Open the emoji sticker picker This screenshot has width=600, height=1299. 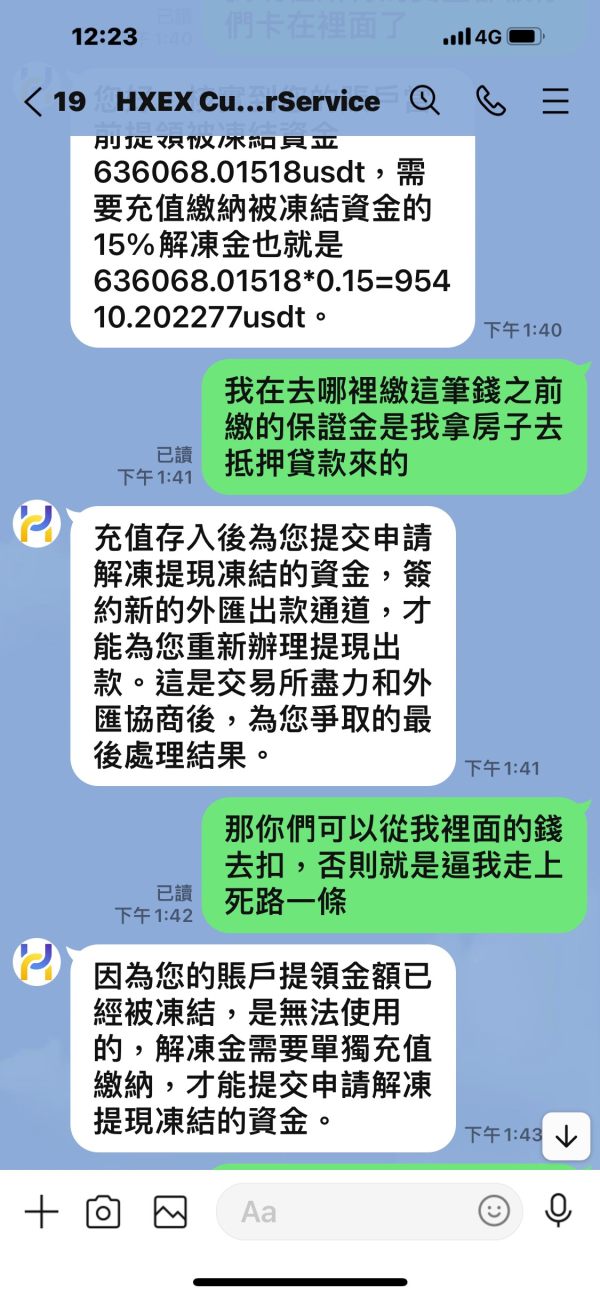click(x=494, y=1212)
